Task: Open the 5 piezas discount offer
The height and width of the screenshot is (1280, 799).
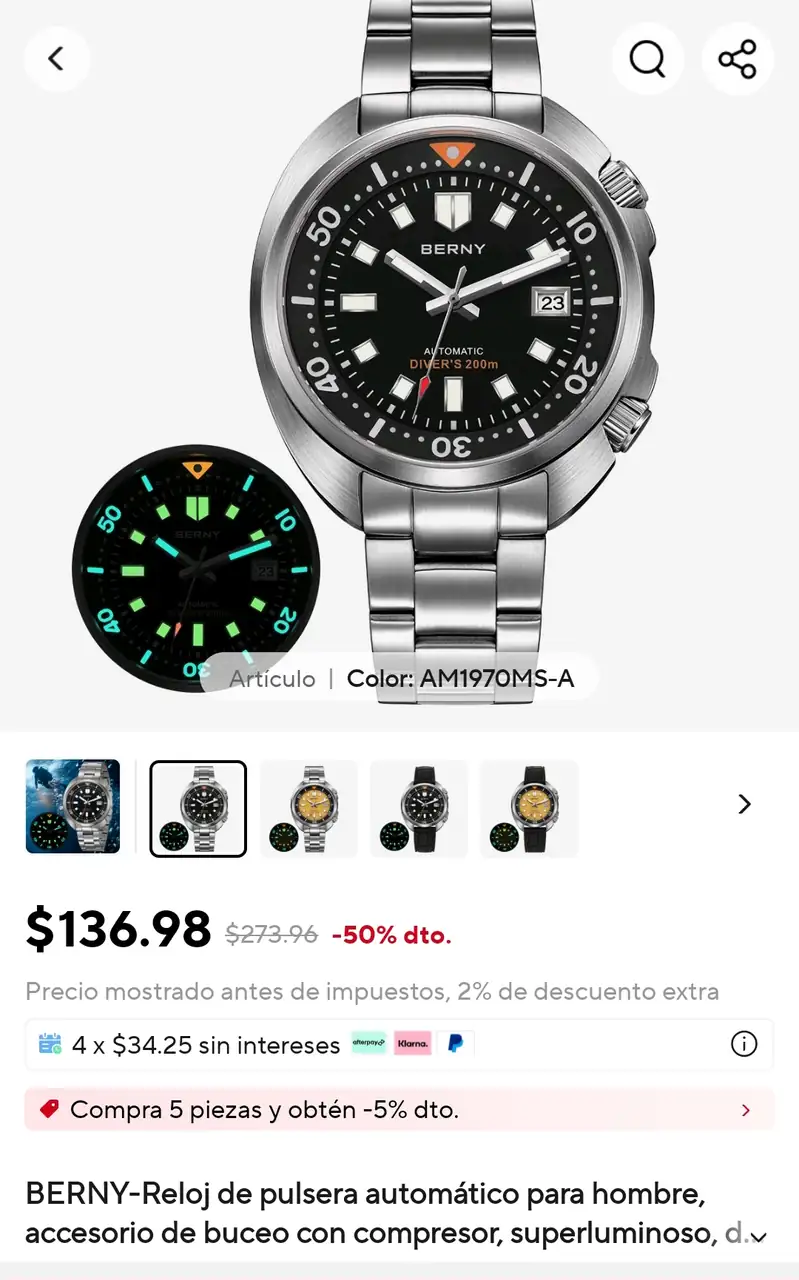Action: [x=398, y=1109]
